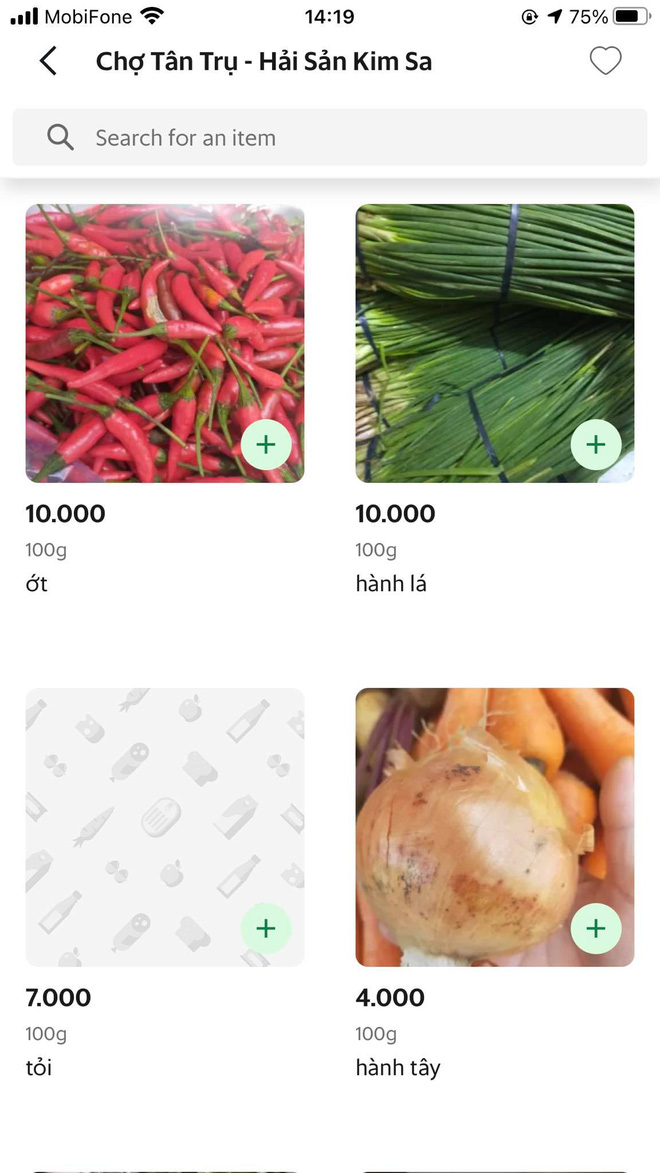This screenshot has height=1173, width=660.
Task: Add hành tây to the cart
Action: tap(596, 929)
